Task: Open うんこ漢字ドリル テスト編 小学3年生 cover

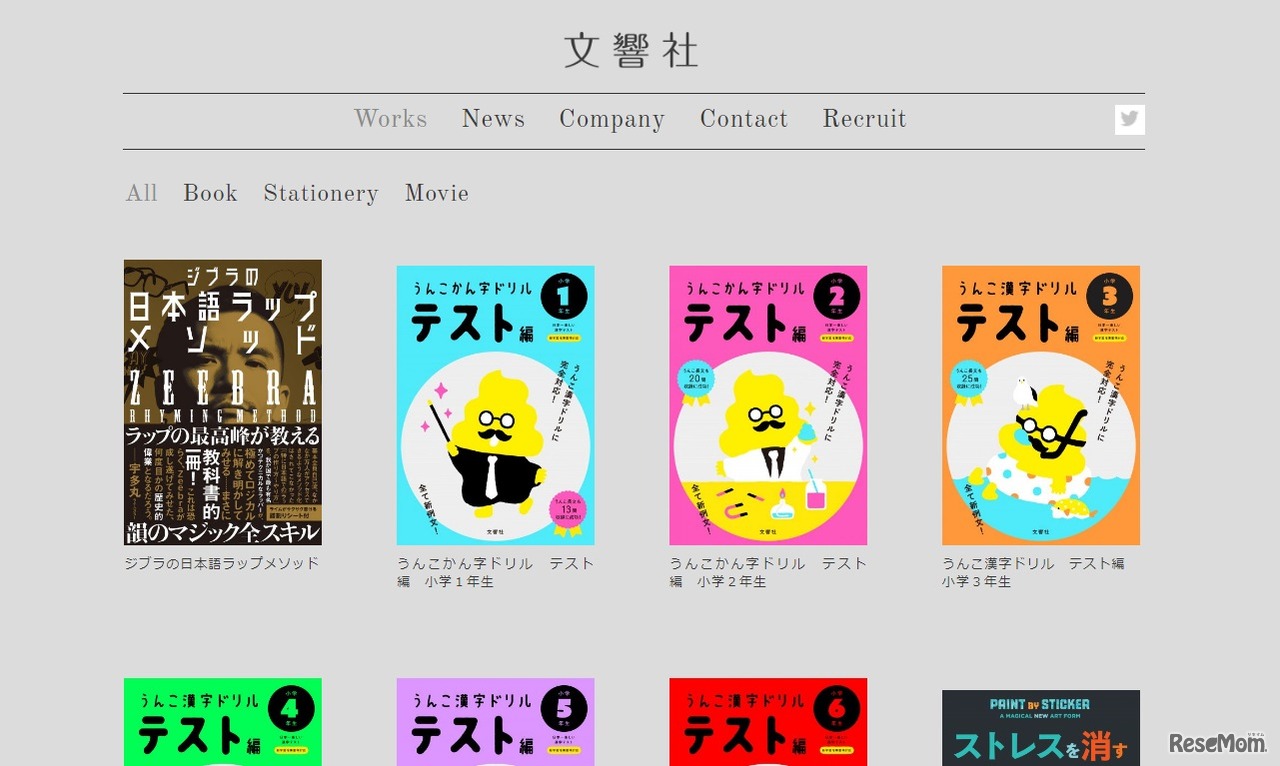Action: point(1040,404)
